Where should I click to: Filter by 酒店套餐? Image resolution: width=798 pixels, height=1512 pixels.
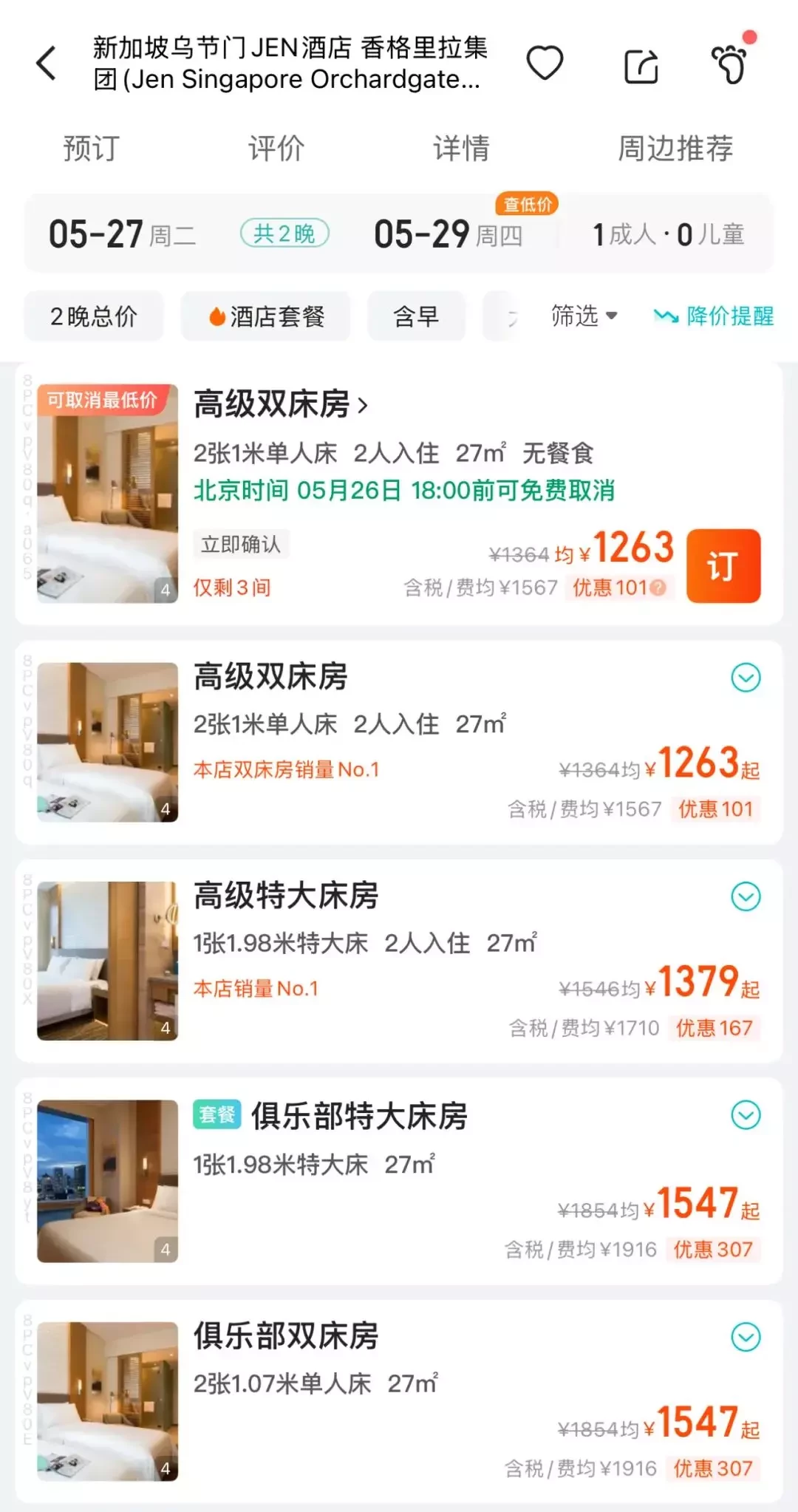click(266, 316)
